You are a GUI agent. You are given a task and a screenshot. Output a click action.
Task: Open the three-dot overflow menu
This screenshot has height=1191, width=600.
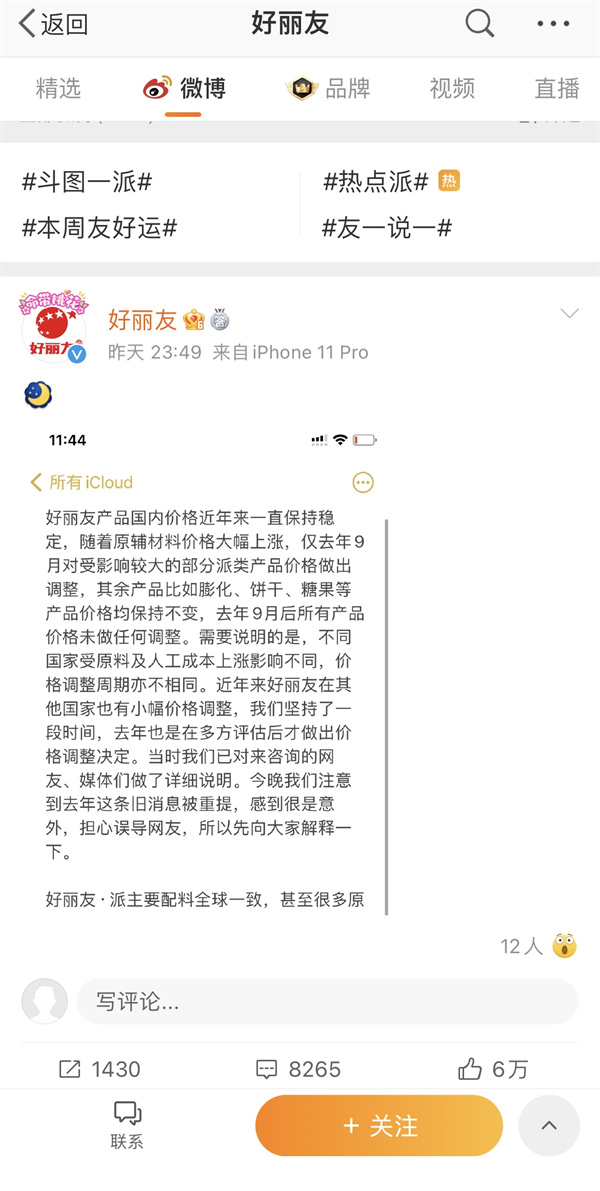553,25
